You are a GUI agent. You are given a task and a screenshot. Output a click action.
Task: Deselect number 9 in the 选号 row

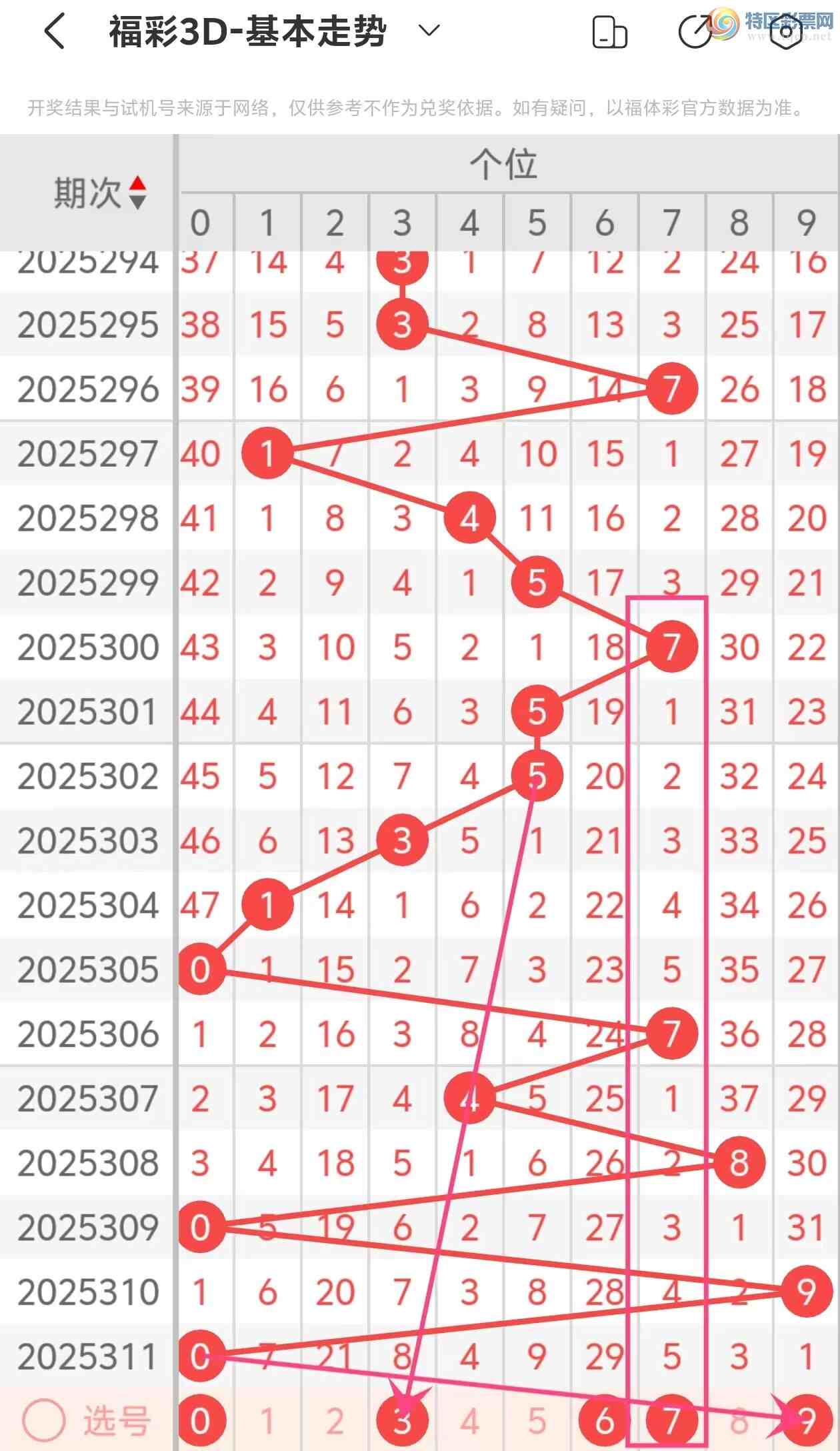point(806,1421)
